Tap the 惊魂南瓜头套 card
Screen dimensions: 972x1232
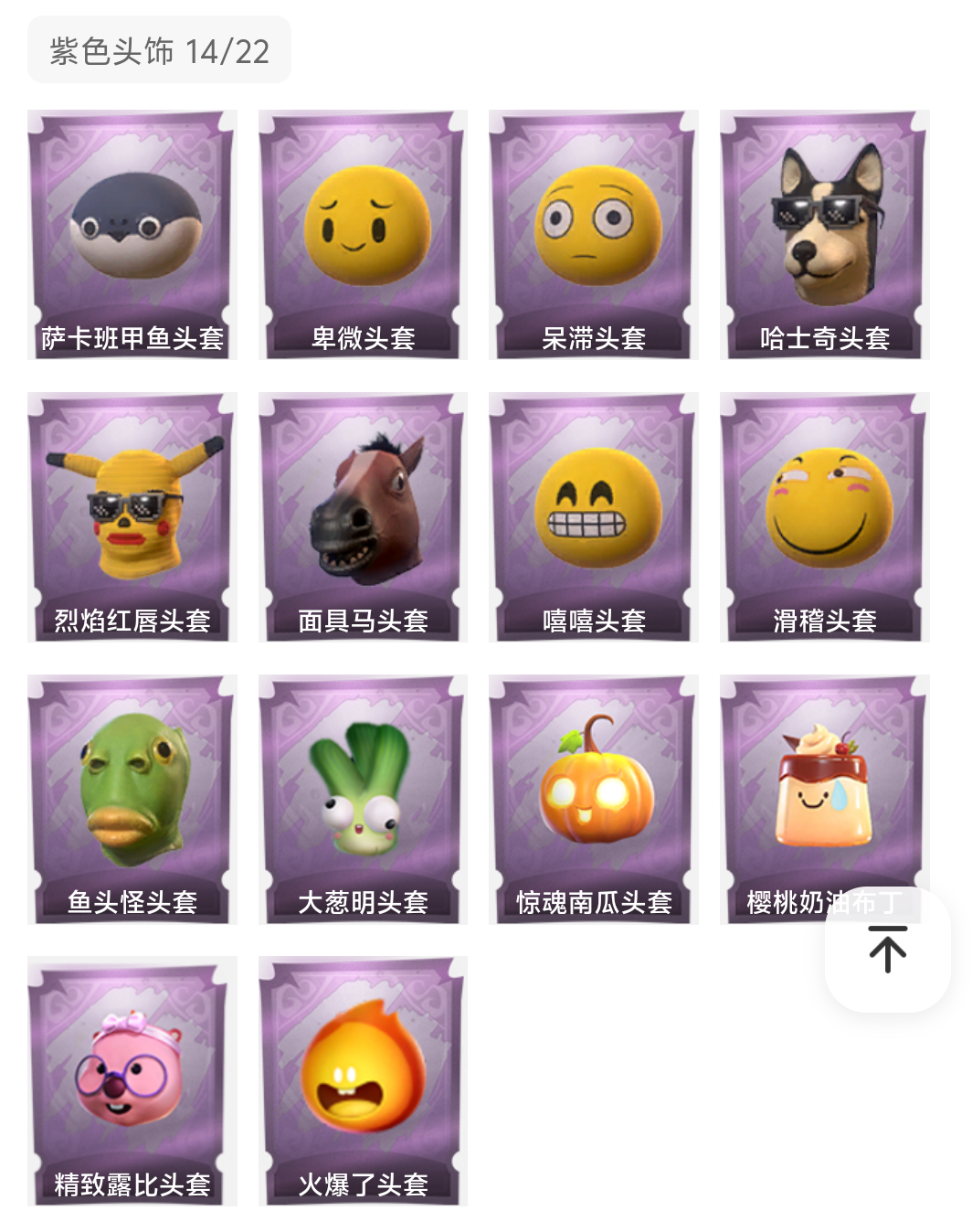[x=594, y=799]
